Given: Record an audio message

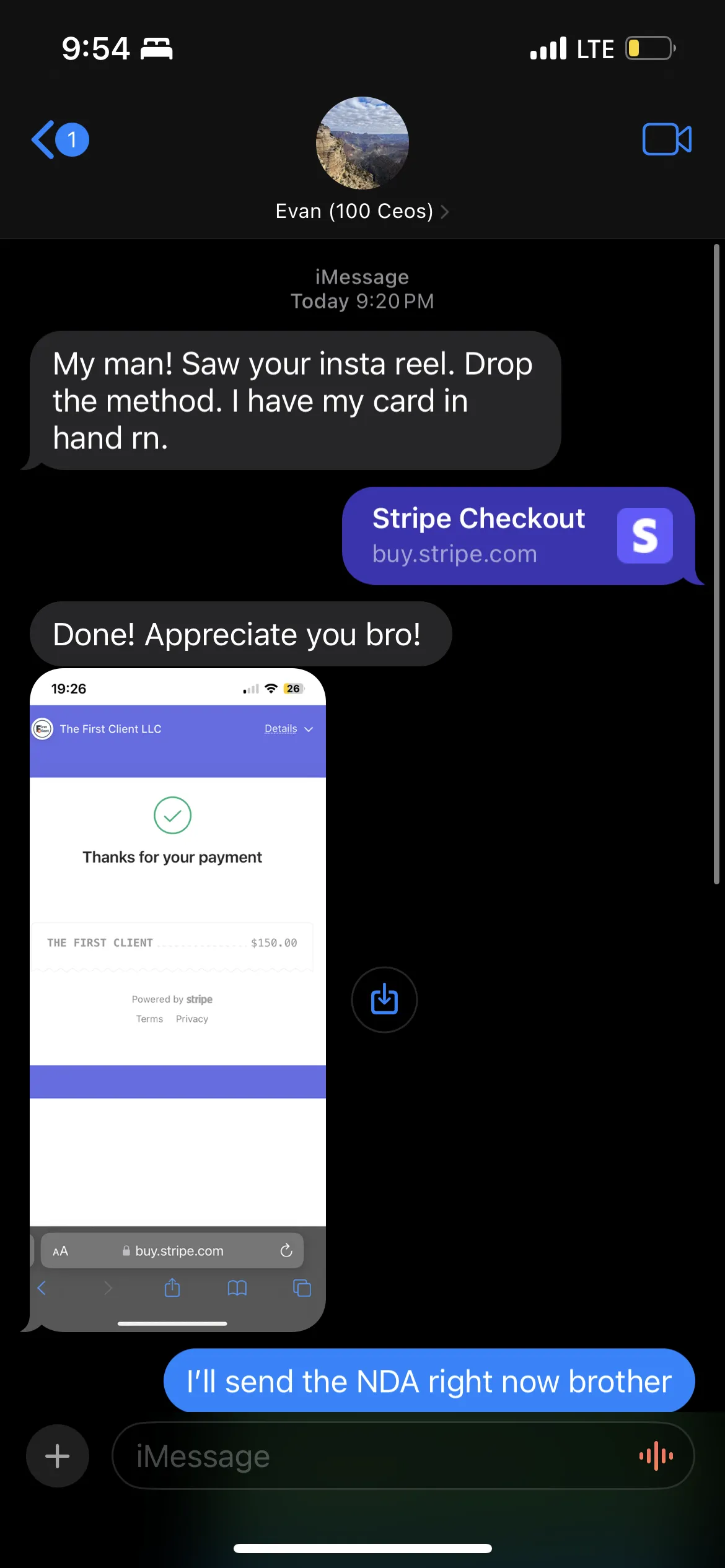Looking at the screenshot, I should tap(656, 1456).
